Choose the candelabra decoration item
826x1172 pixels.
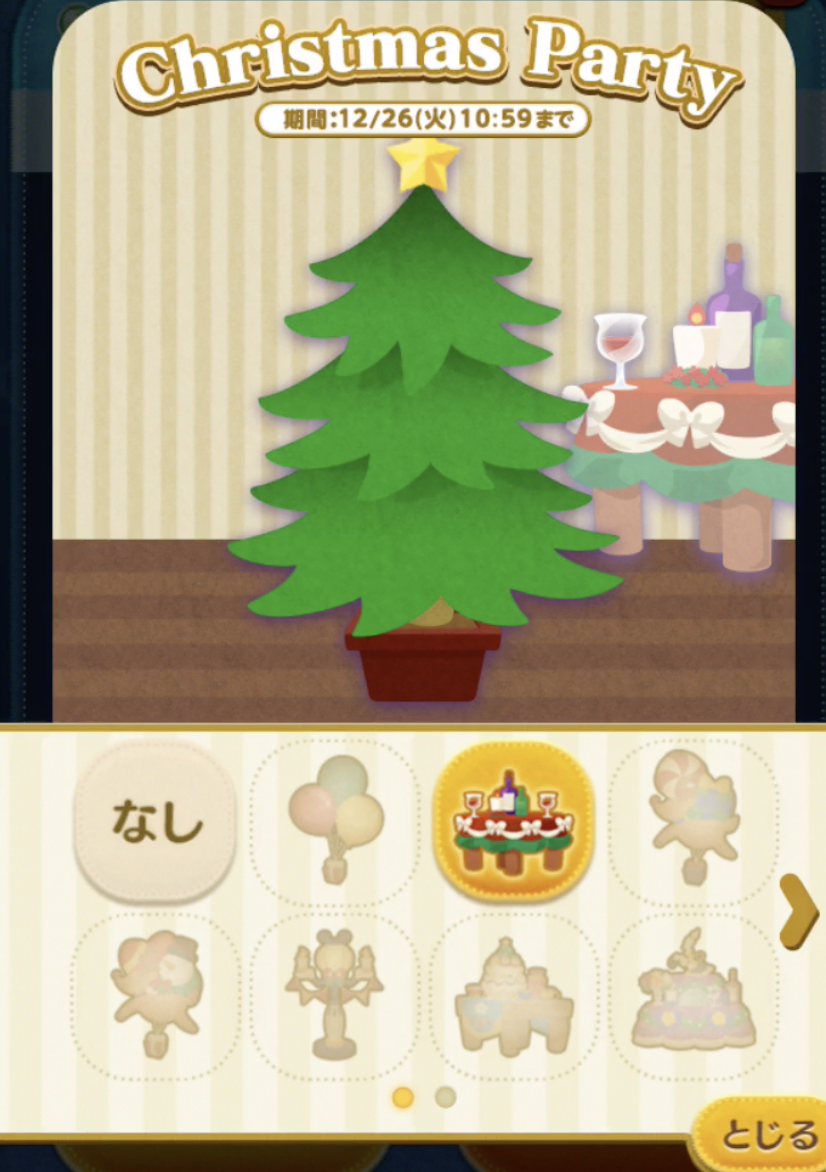click(x=335, y=997)
